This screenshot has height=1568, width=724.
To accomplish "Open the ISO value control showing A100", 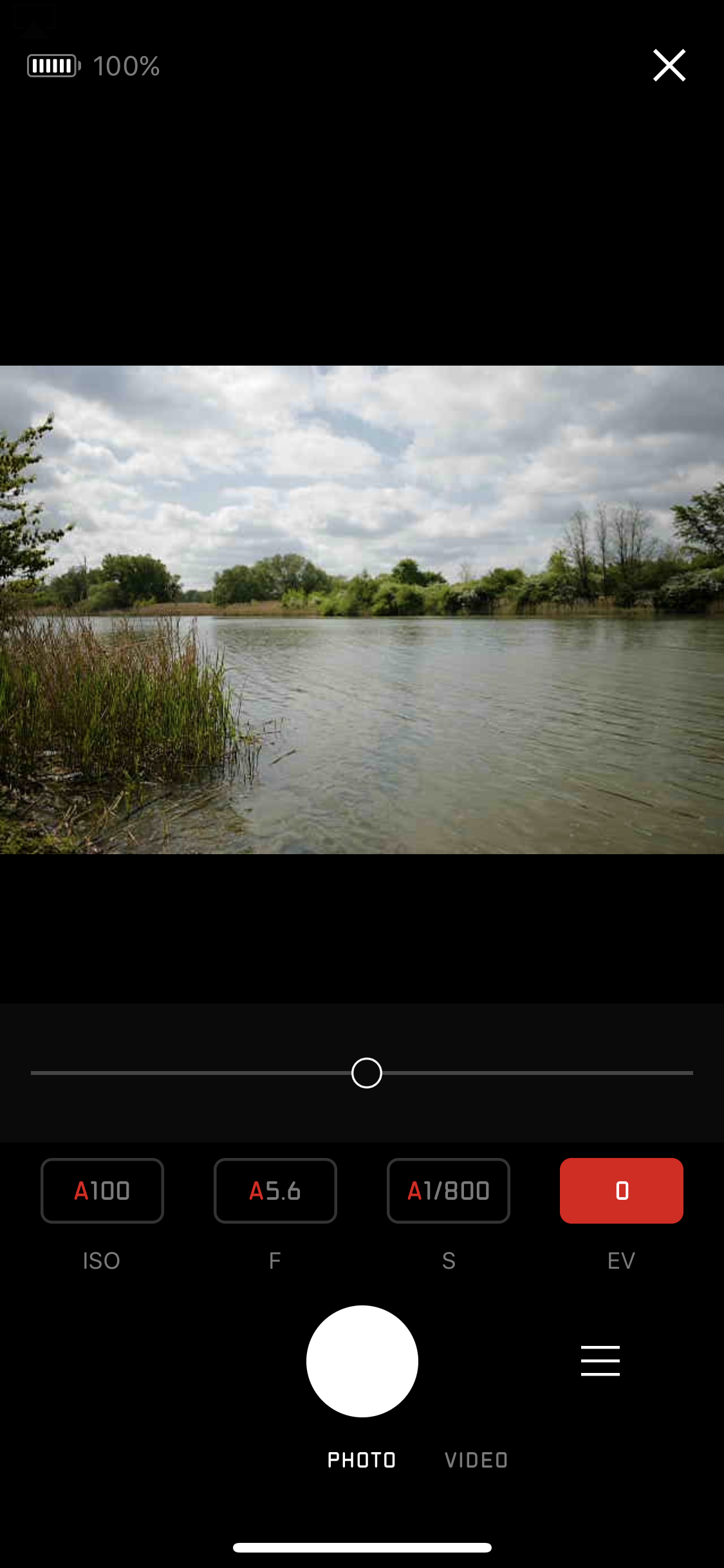I will 102,1190.
